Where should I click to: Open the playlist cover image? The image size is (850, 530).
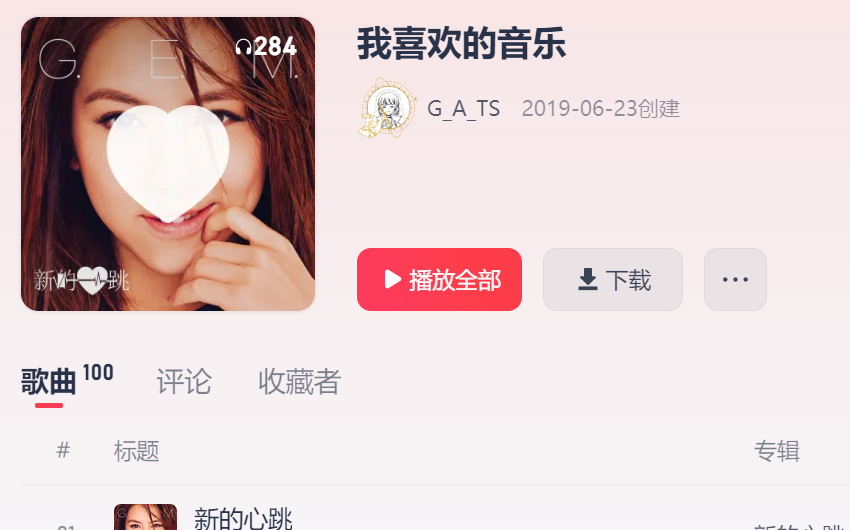click(168, 164)
